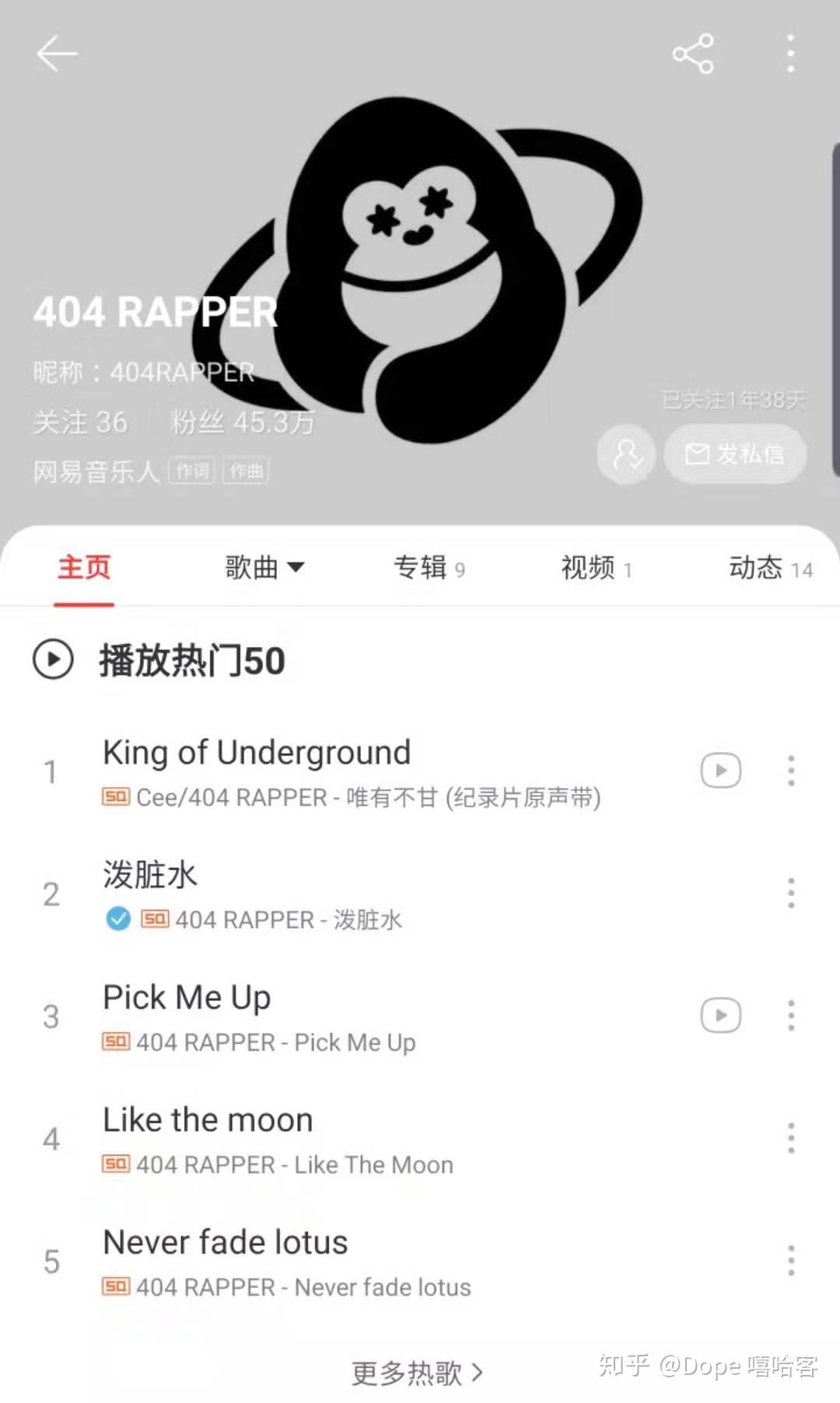This screenshot has height=1403, width=840.
Task: Go back with the arrow icon
Action: [x=57, y=54]
